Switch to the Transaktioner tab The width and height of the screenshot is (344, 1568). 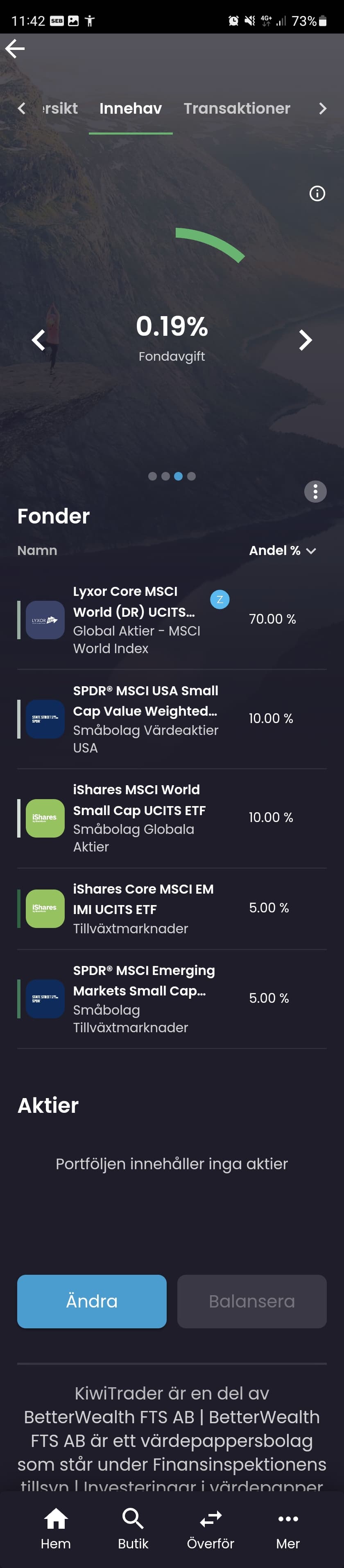tap(237, 108)
